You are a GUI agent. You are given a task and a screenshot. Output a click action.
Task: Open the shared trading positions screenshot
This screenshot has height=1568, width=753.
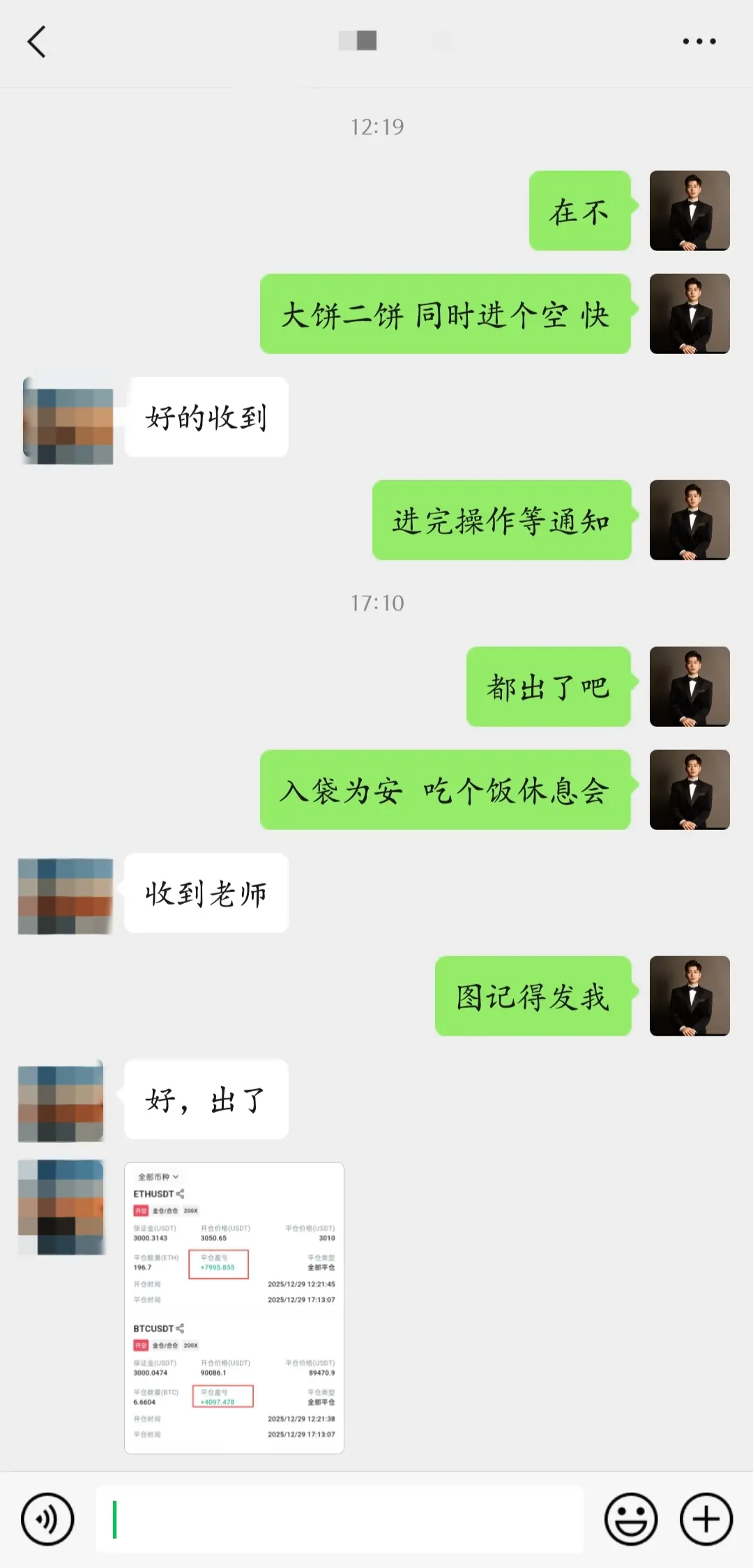click(234, 1310)
